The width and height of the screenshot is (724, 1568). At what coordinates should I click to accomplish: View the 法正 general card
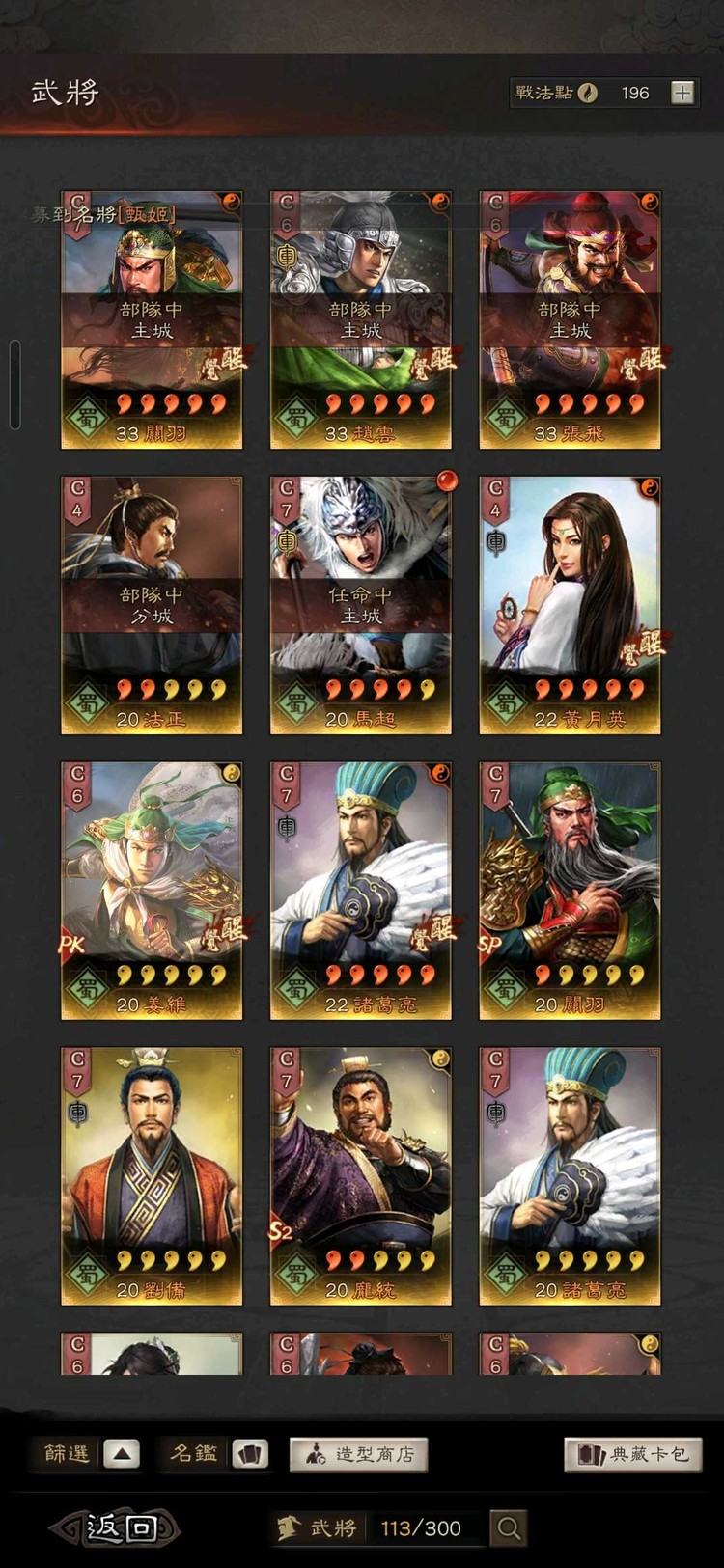coord(152,605)
